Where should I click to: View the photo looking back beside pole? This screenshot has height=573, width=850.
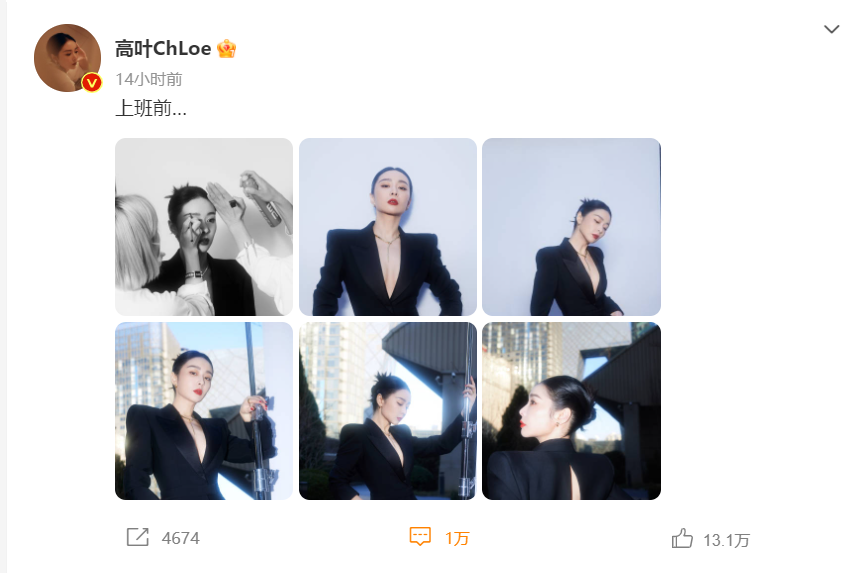(x=387, y=411)
